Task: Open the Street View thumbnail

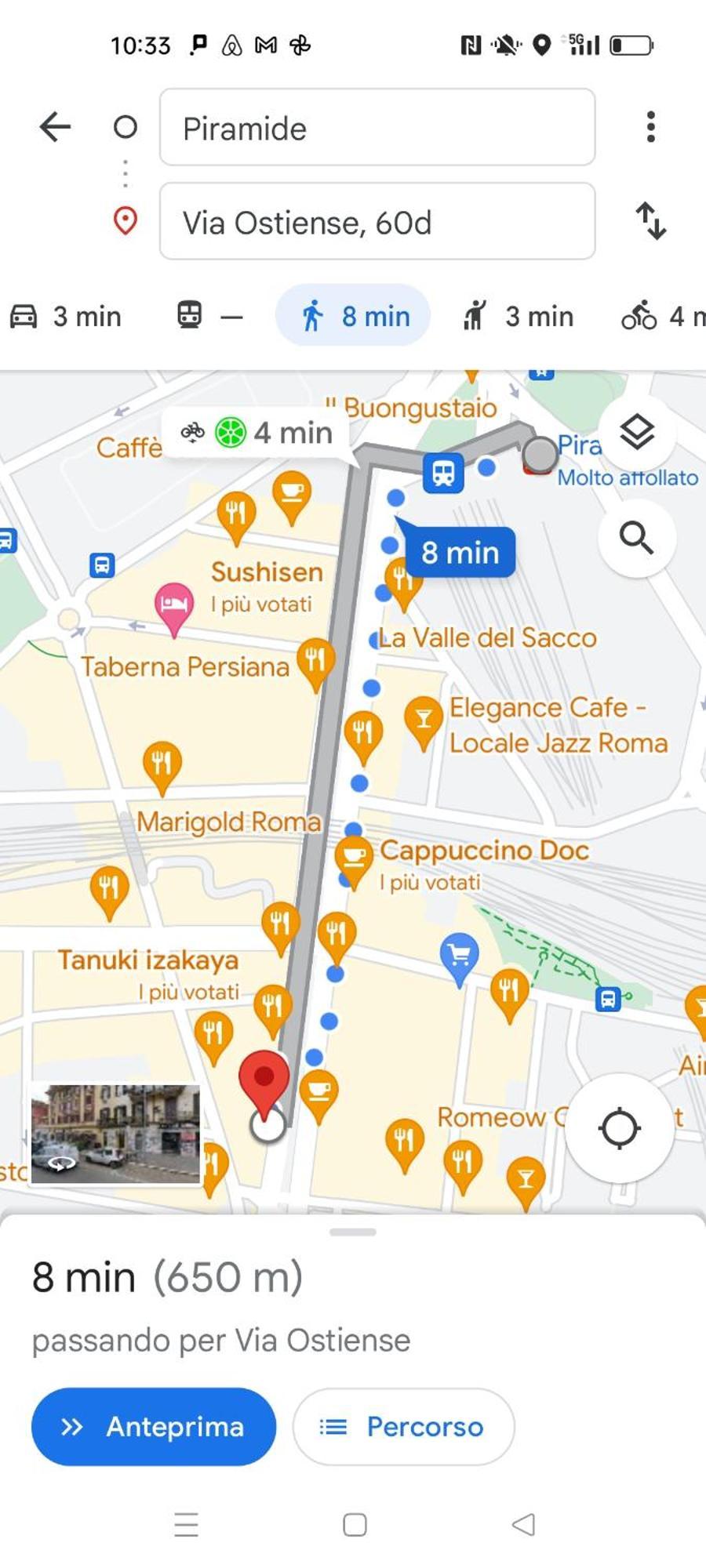Action: (x=115, y=1134)
